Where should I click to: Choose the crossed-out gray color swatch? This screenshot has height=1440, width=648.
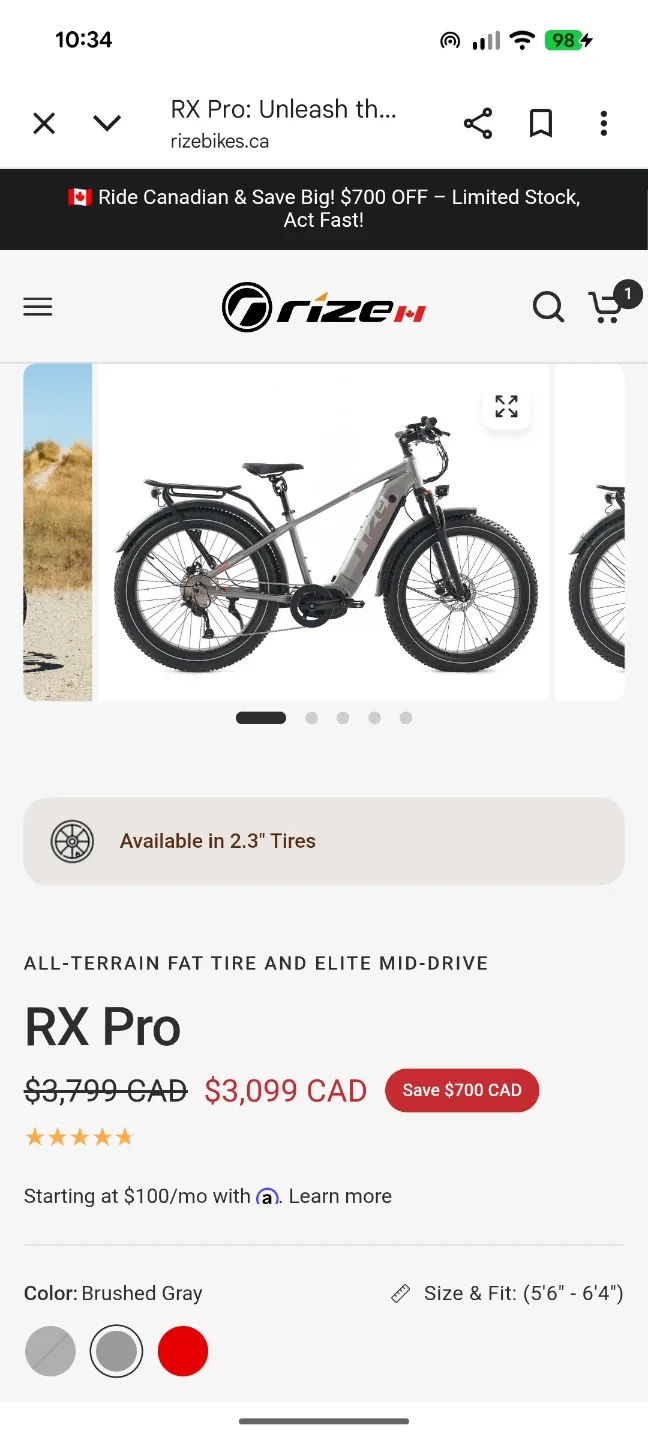50,1352
